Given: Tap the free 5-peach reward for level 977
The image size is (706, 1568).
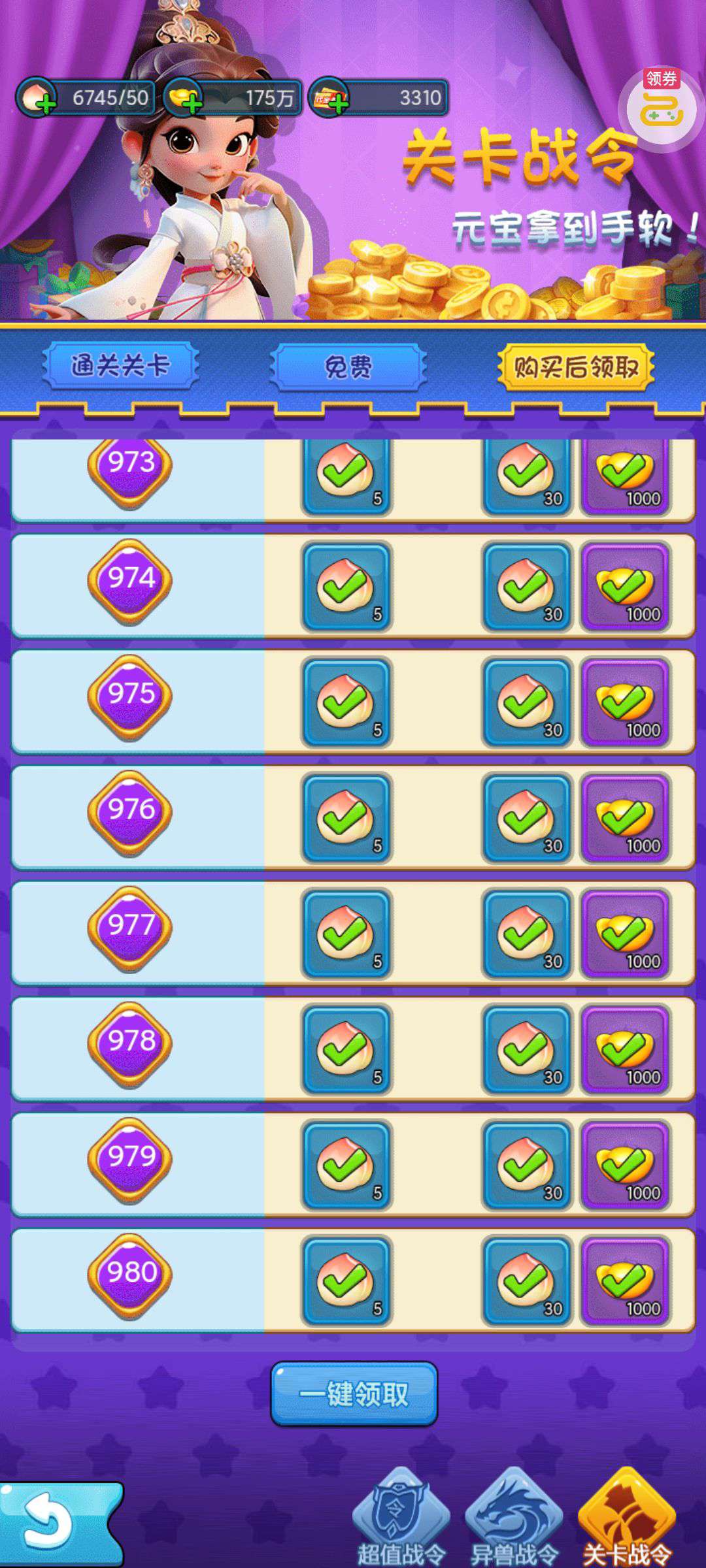Looking at the screenshot, I should pos(346,933).
